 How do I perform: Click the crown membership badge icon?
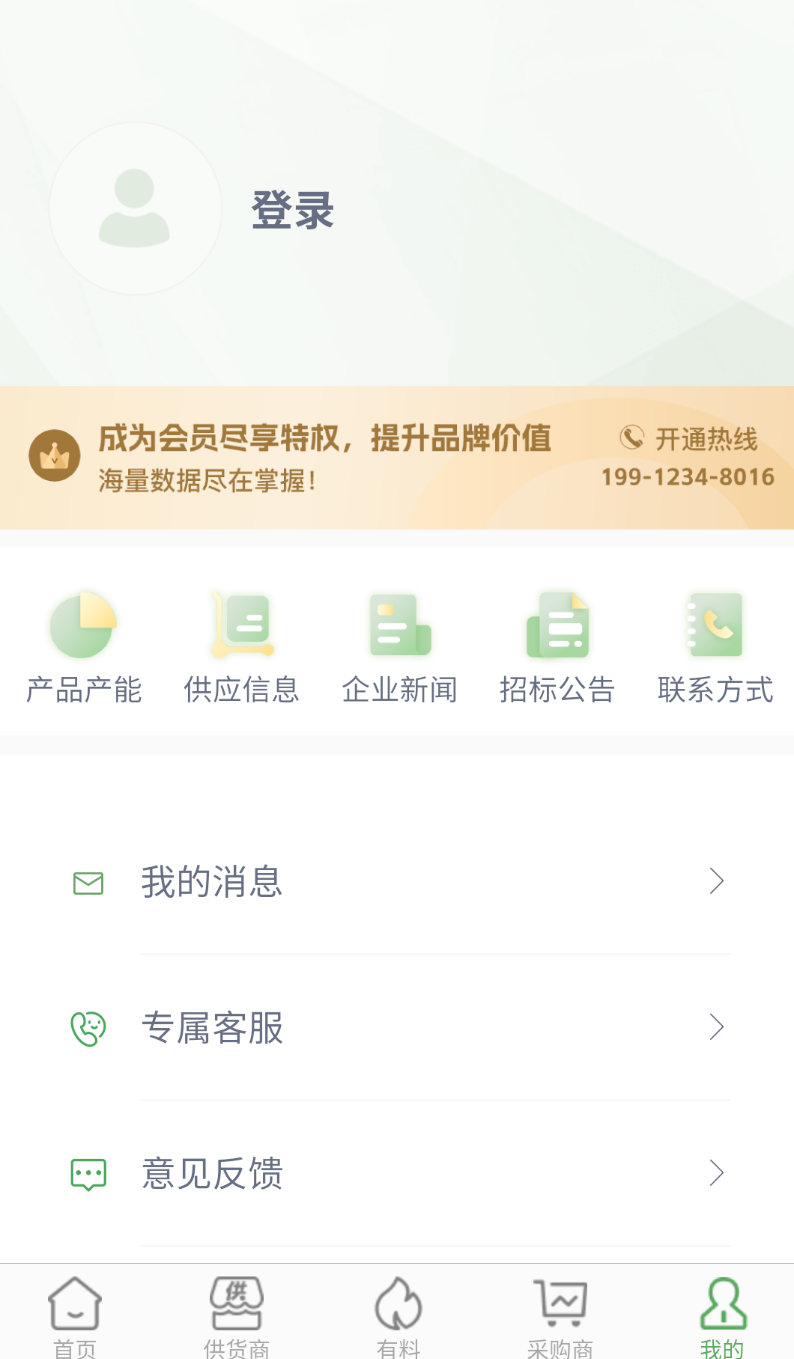coord(55,455)
